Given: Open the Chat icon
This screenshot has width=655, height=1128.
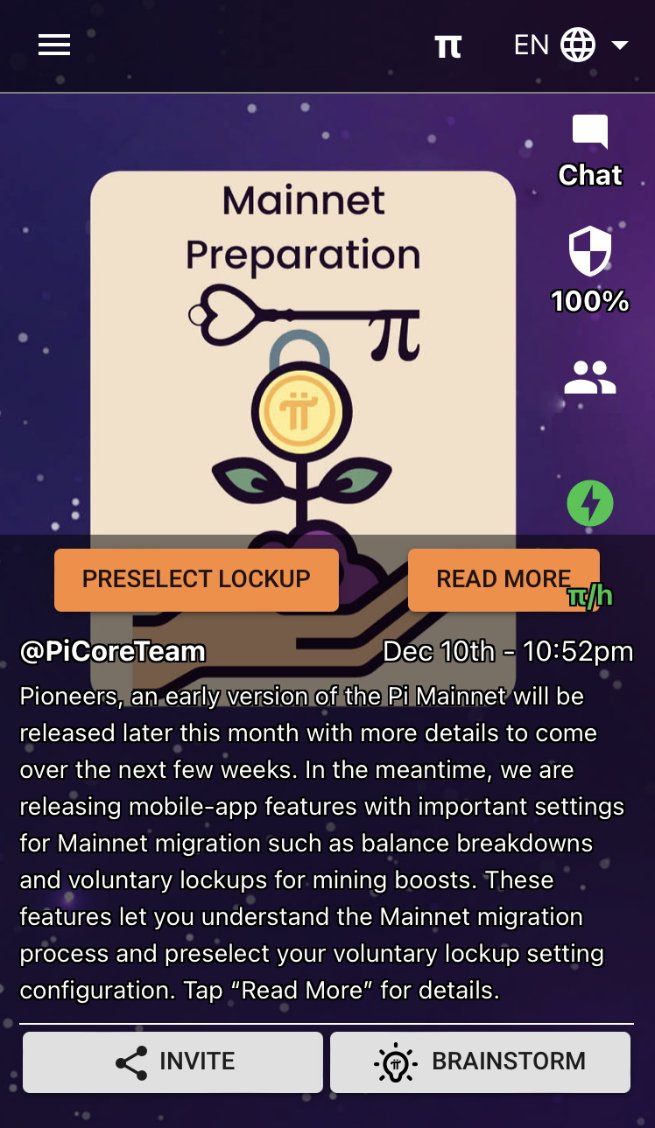Looking at the screenshot, I should [590, 152].
